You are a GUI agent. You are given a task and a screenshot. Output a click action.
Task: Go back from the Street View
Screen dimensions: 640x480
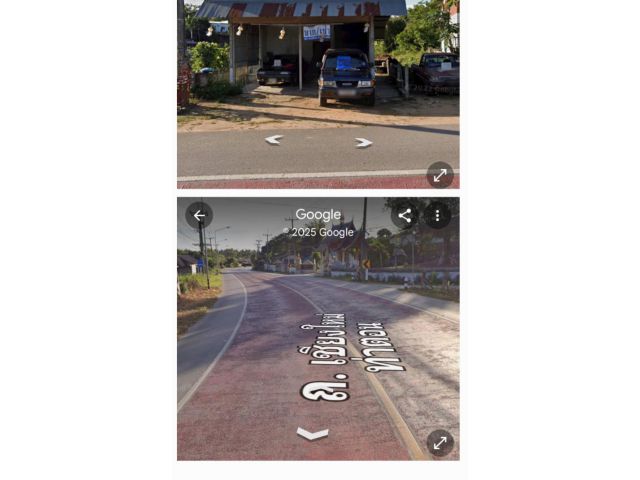click(199, 215)
